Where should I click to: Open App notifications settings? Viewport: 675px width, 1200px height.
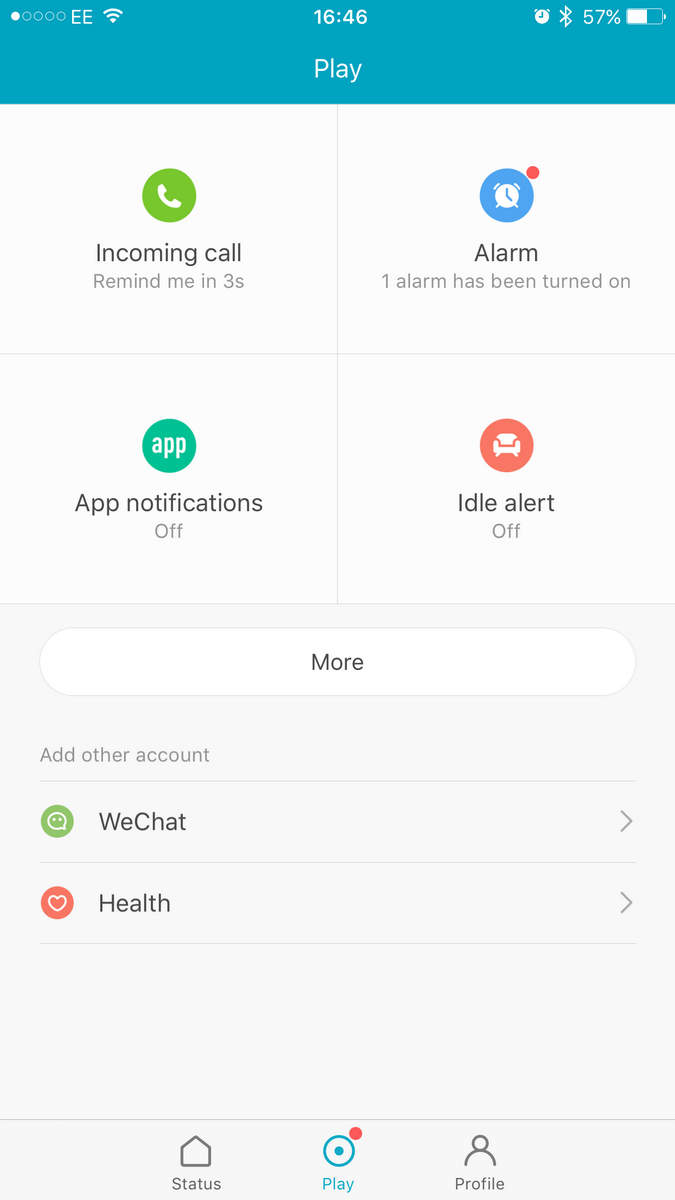(x=168, y=479)
